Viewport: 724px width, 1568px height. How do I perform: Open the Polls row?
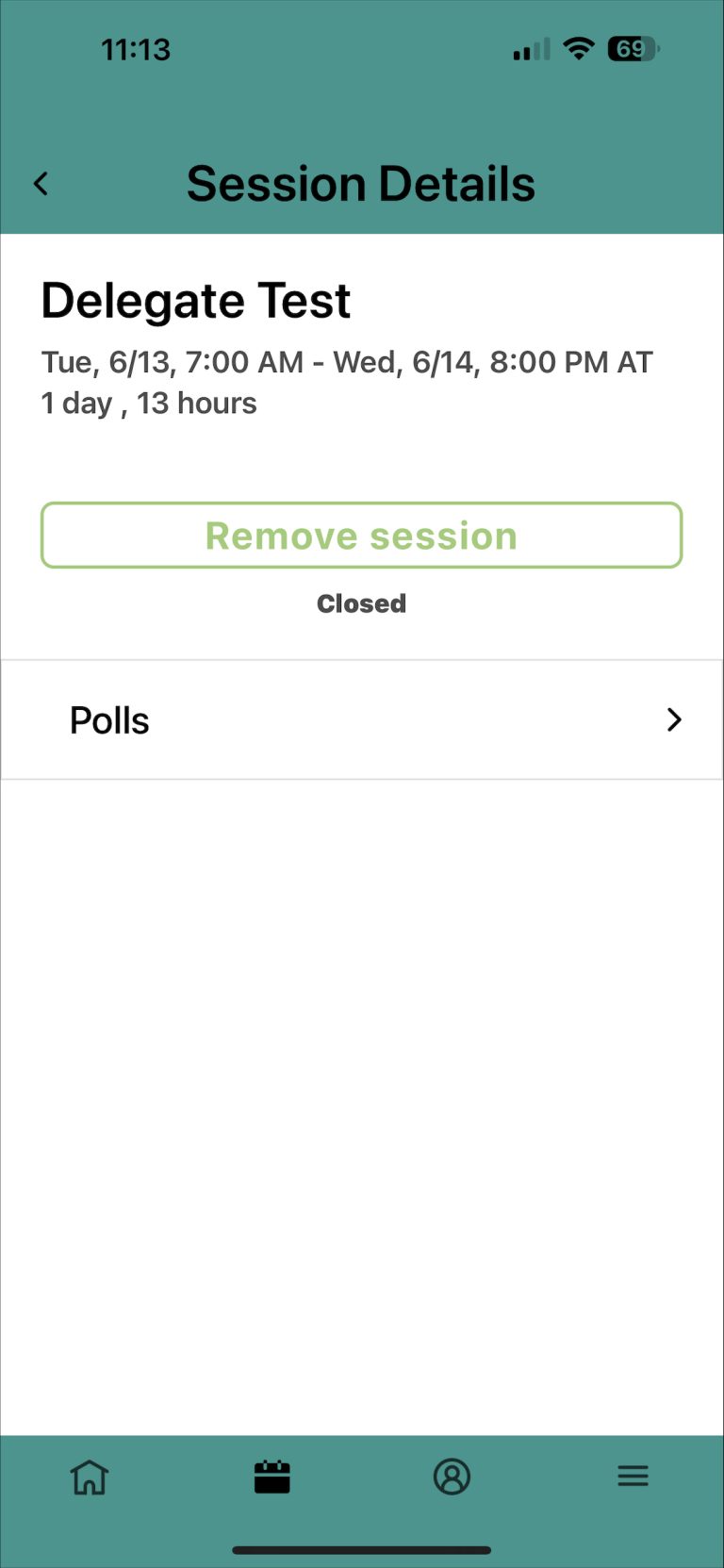click(362, 720)
